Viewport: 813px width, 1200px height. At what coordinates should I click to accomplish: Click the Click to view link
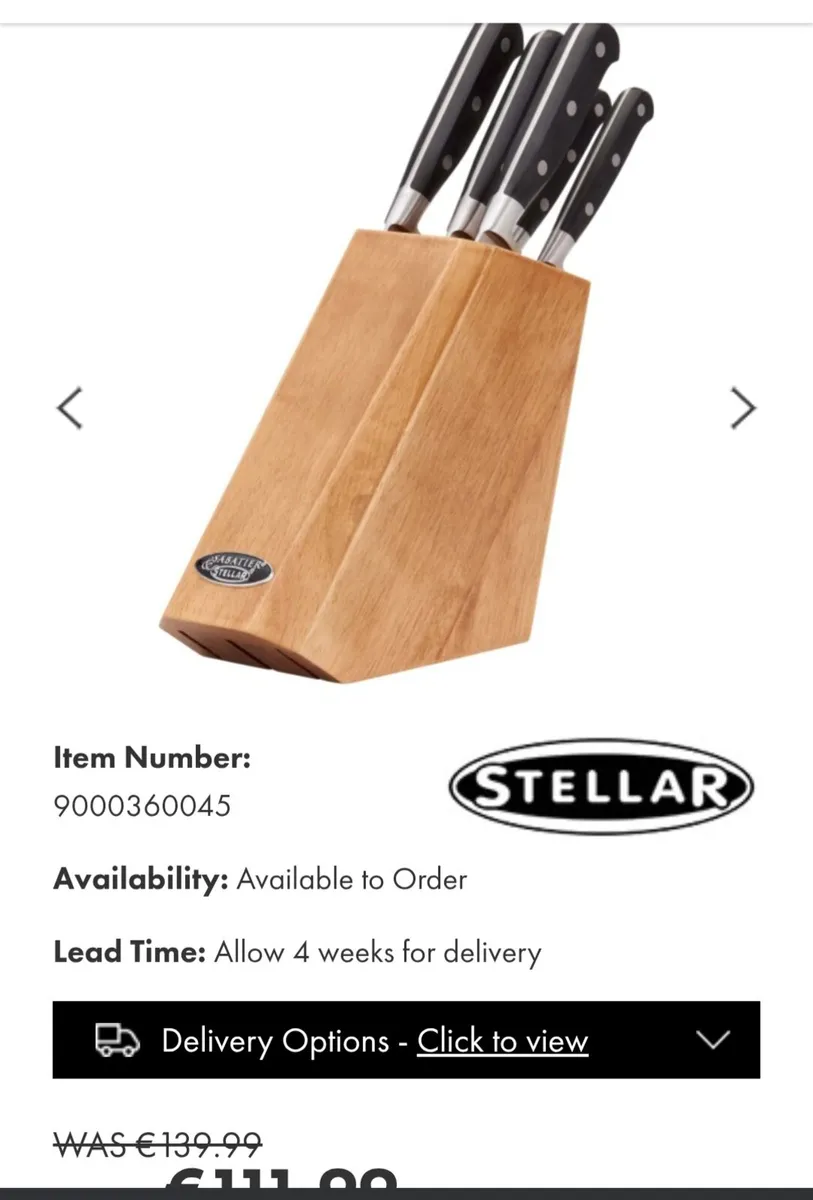point(501,1041)
